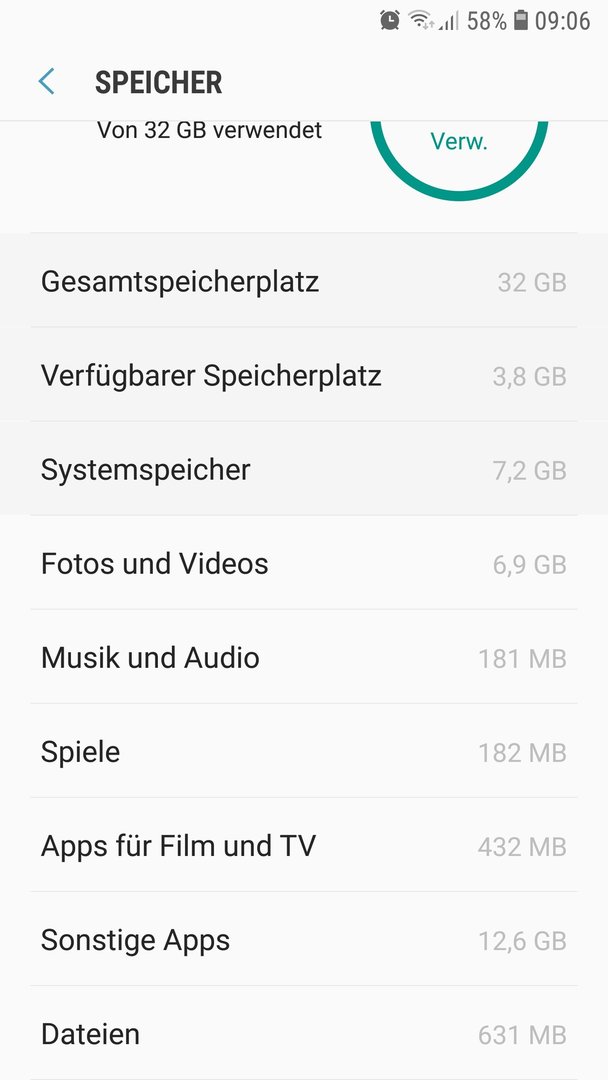608x1080 pixels.
Task: Open the Dateien storage row
Action: [x=304, y=1033]
